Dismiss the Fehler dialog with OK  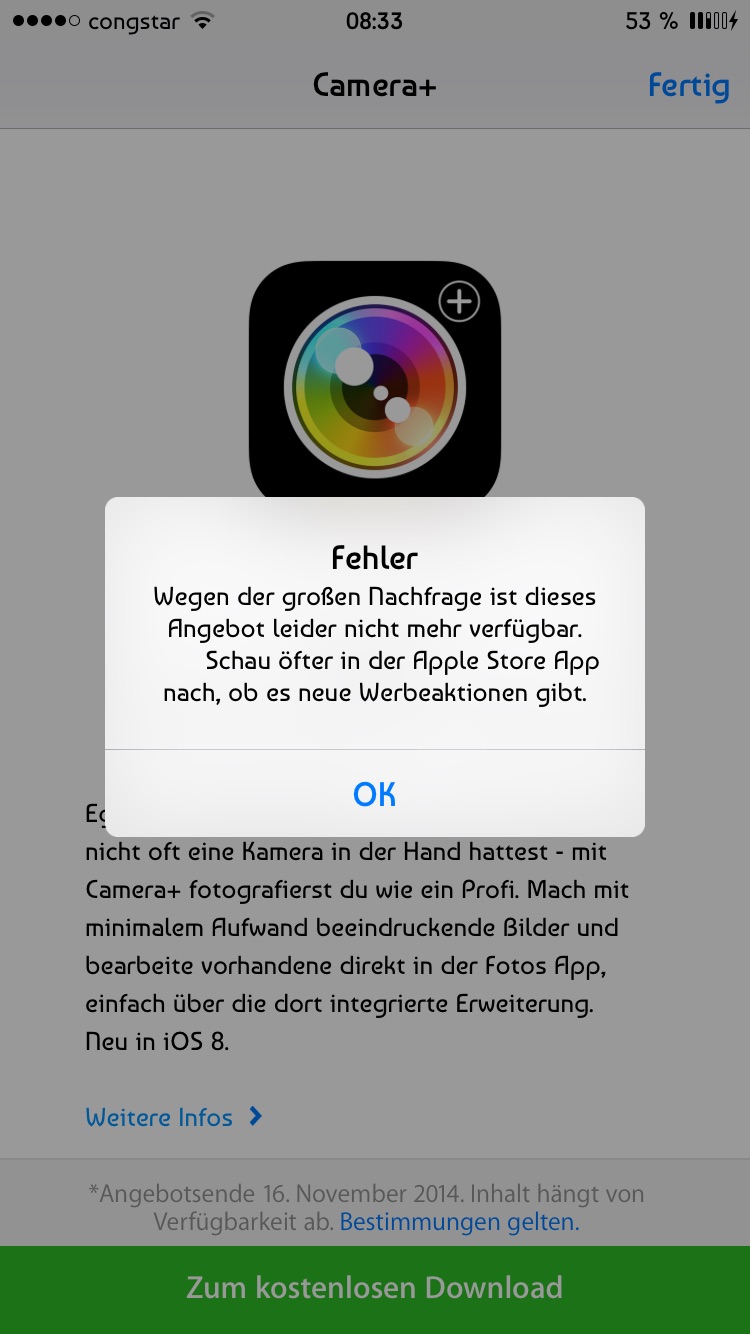374,794
